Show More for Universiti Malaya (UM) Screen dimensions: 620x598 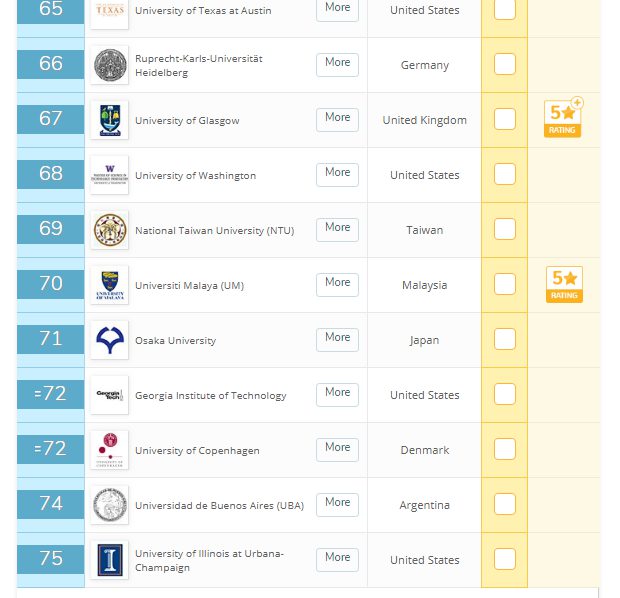337,283
